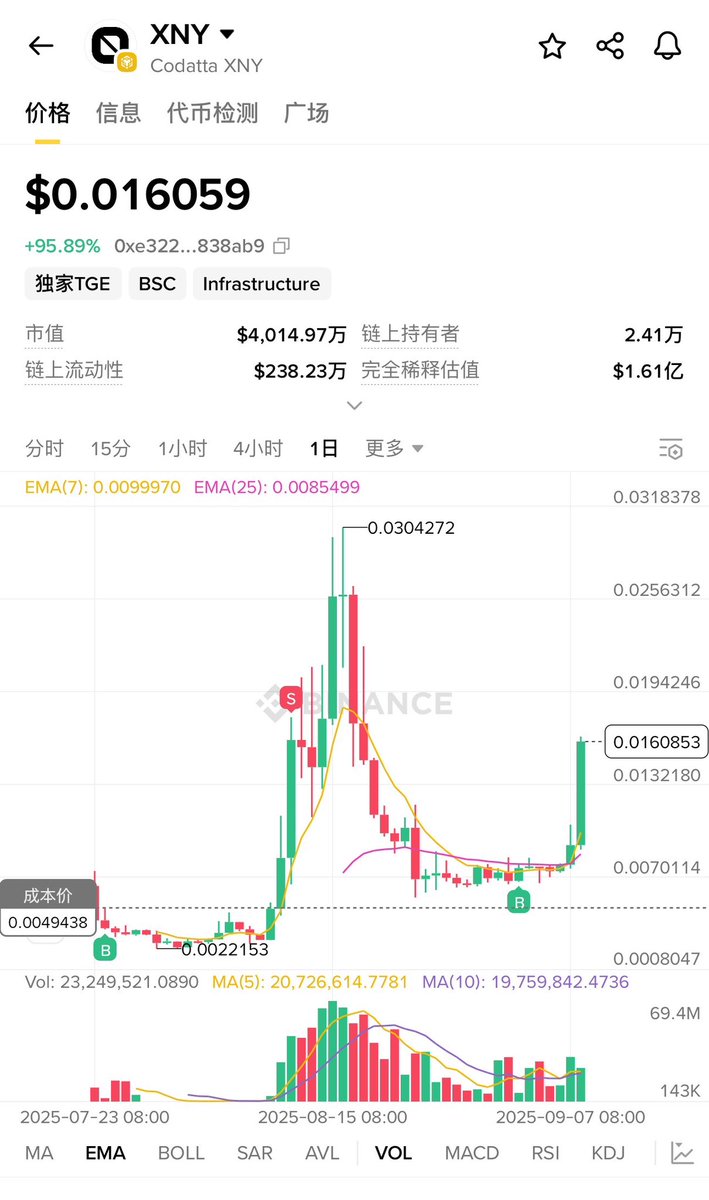Go back with the arrow icon
Image resolution: width=709 pixels, height=1200 pixels.
coord(41,46)
